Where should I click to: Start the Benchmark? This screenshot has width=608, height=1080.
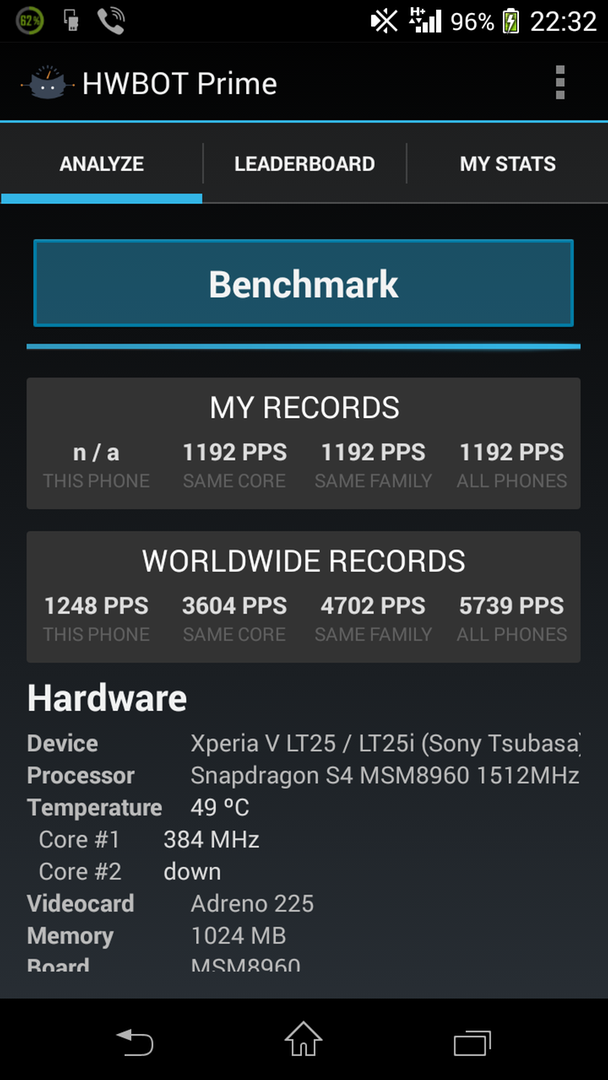[x=304, y=283]
